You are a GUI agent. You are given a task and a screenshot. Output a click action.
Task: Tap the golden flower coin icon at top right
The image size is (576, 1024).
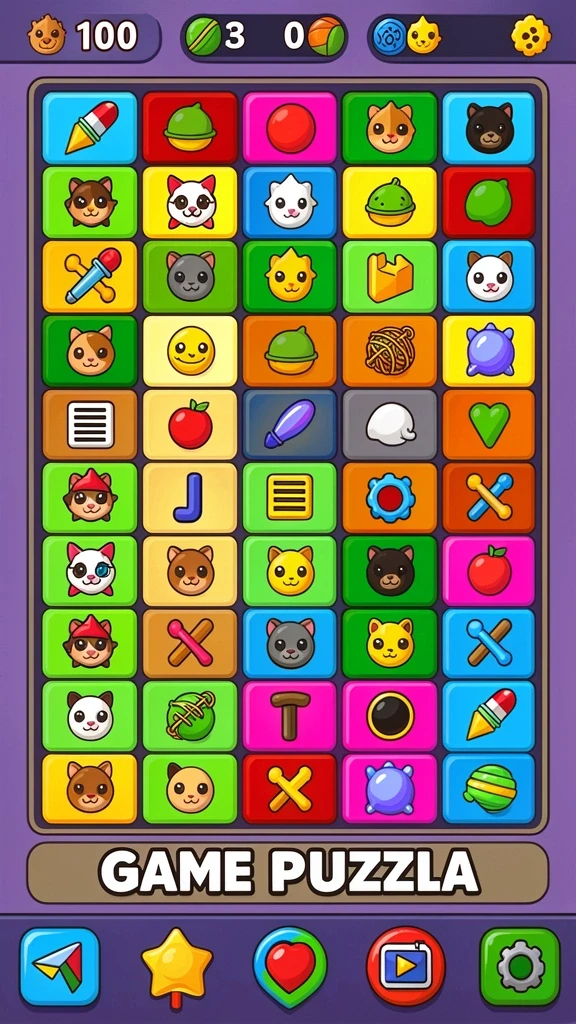pyautogui.click(x=530, y=35)
